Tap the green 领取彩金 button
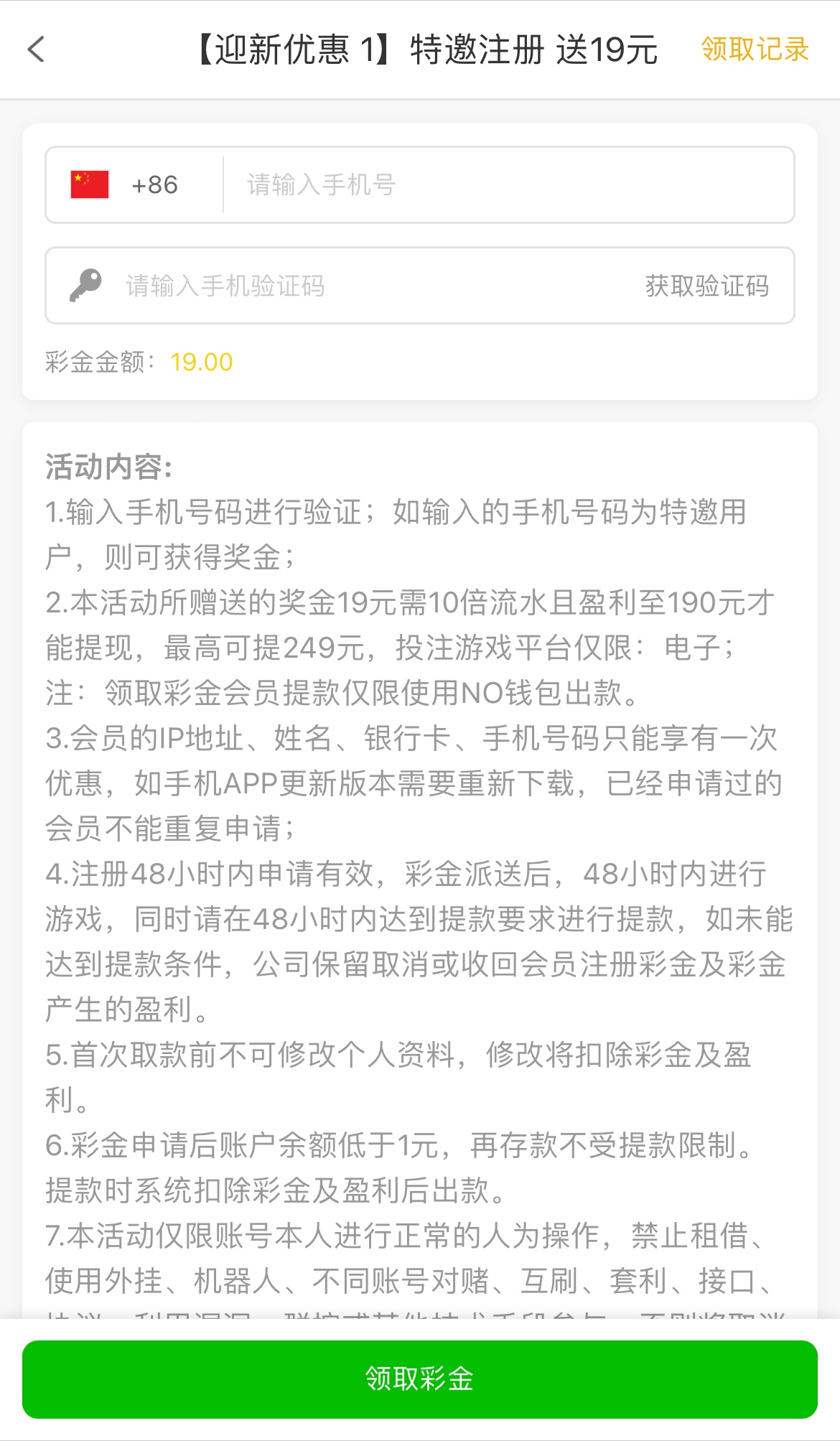This screenshot has width=840, height=1441. coord(420,1379)
